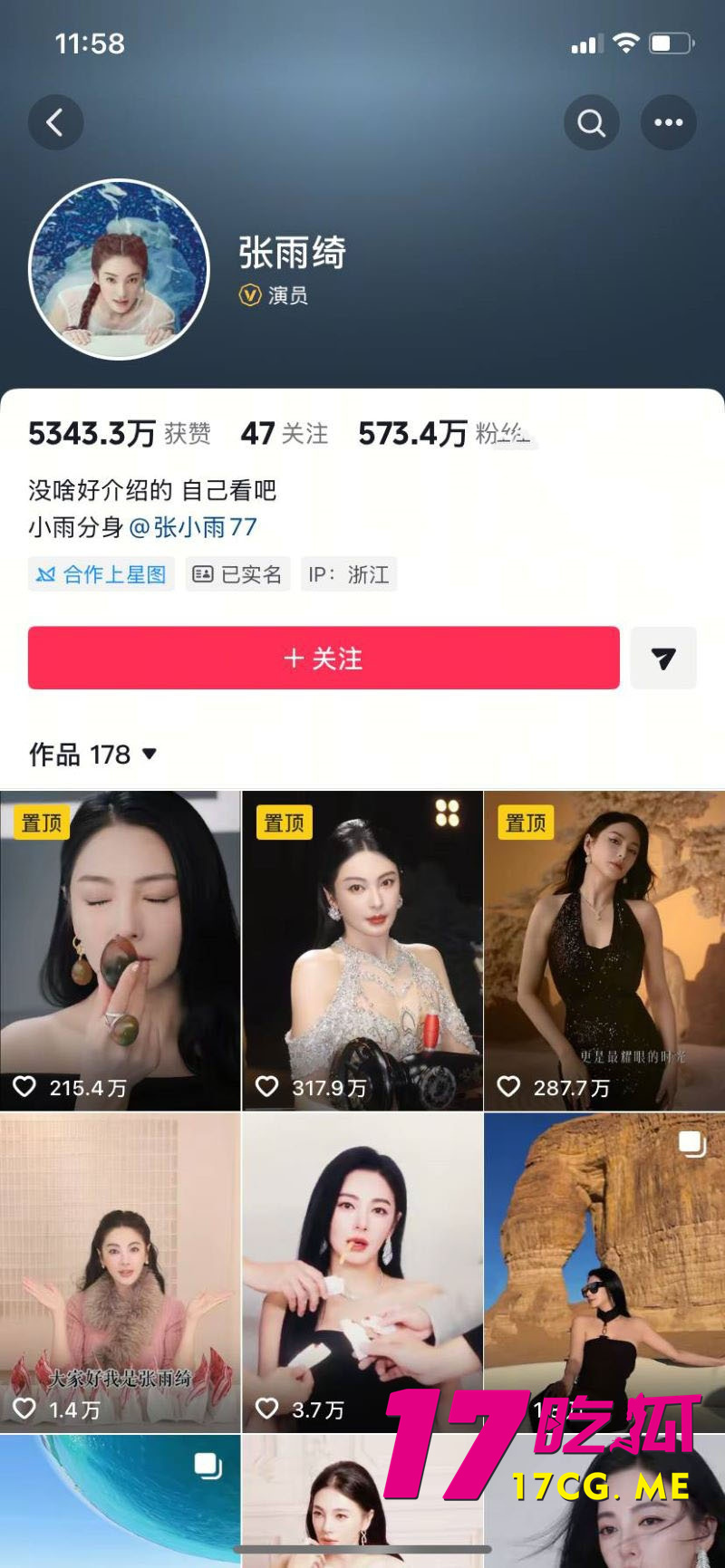Open pinned video with 215.4万 likes
This screenshot has width=725, height=1568.
click(120, 950)
